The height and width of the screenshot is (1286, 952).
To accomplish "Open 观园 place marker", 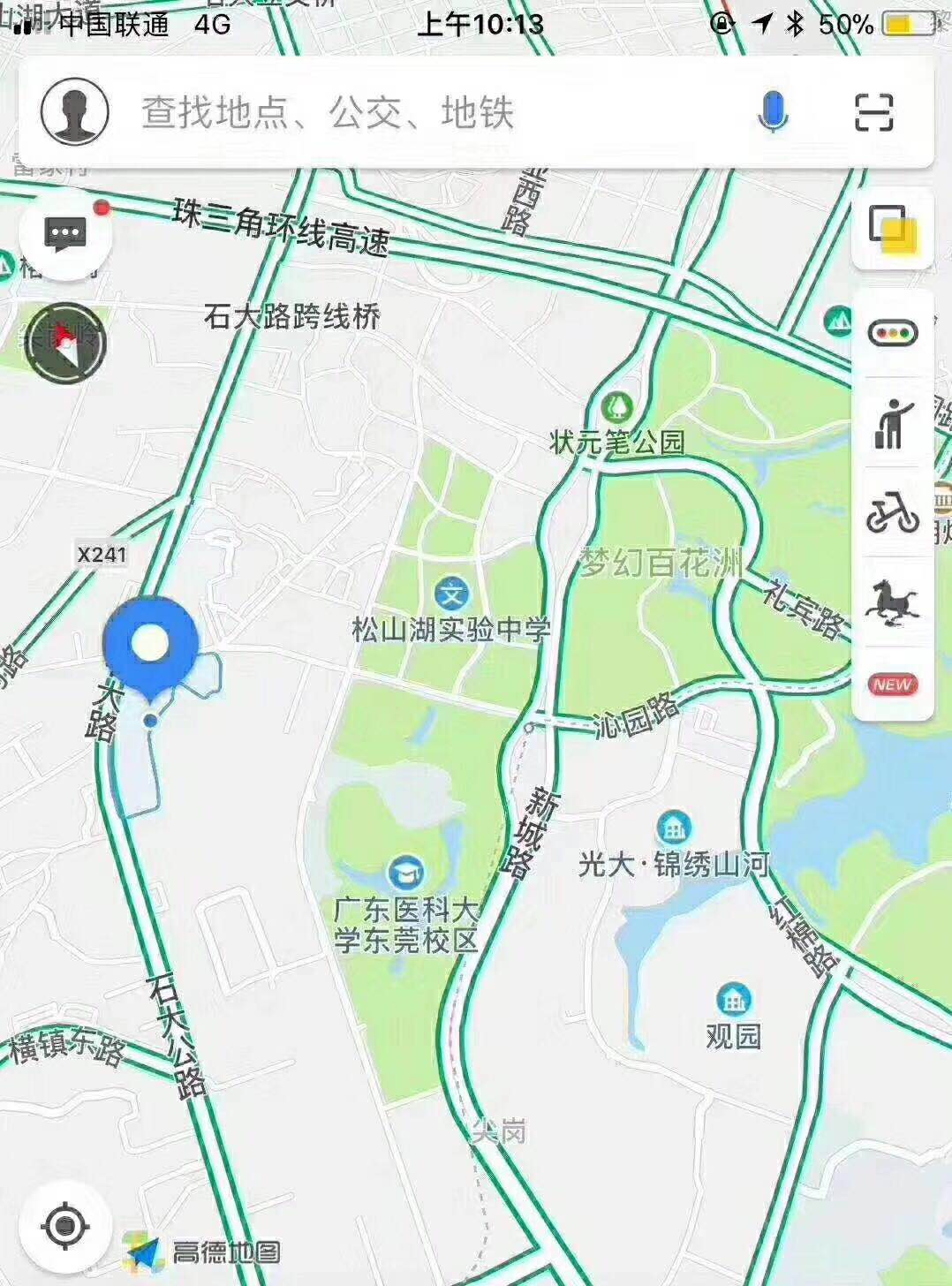I will coord(734,1000).
